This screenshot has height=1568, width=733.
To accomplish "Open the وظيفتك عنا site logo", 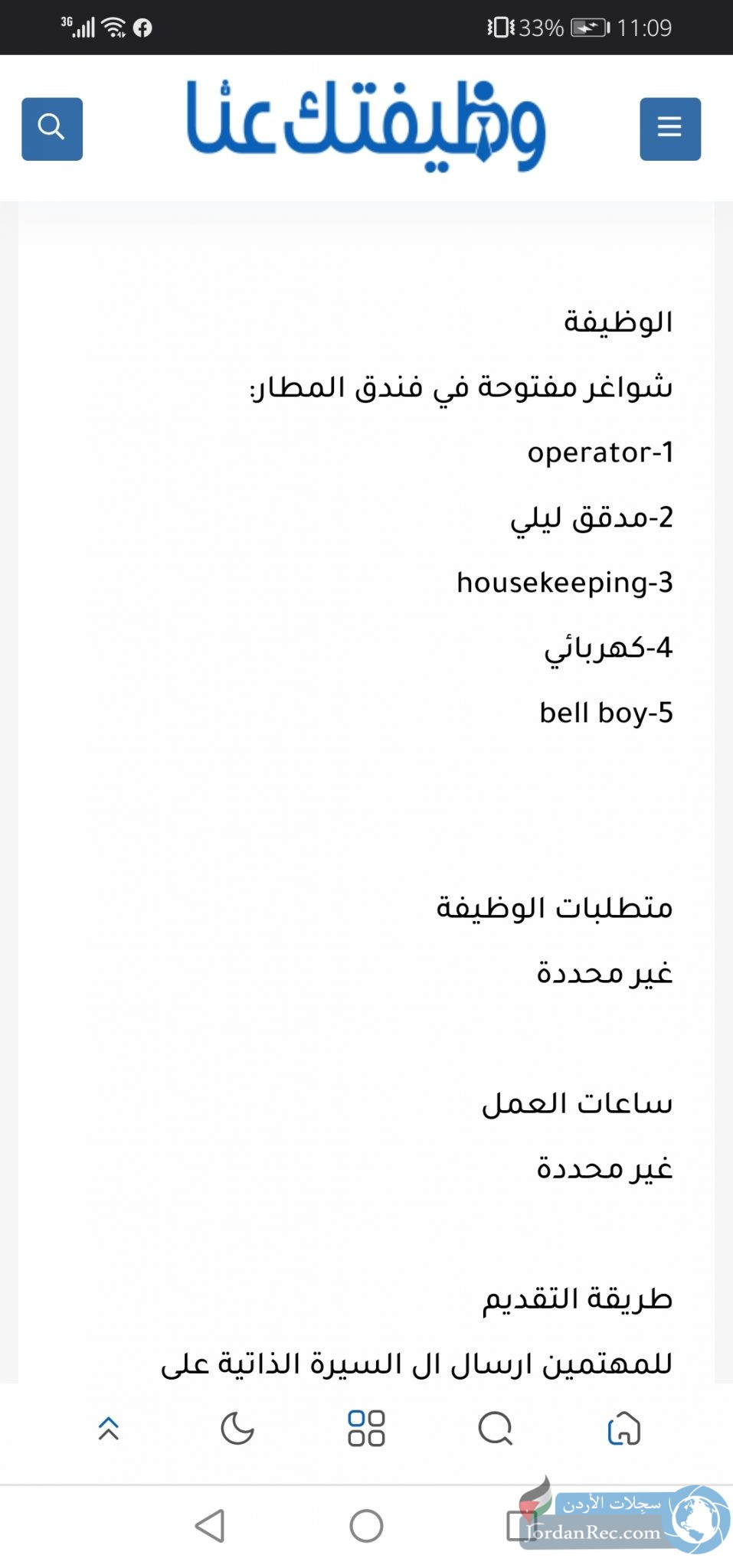I will coord(366,126).
